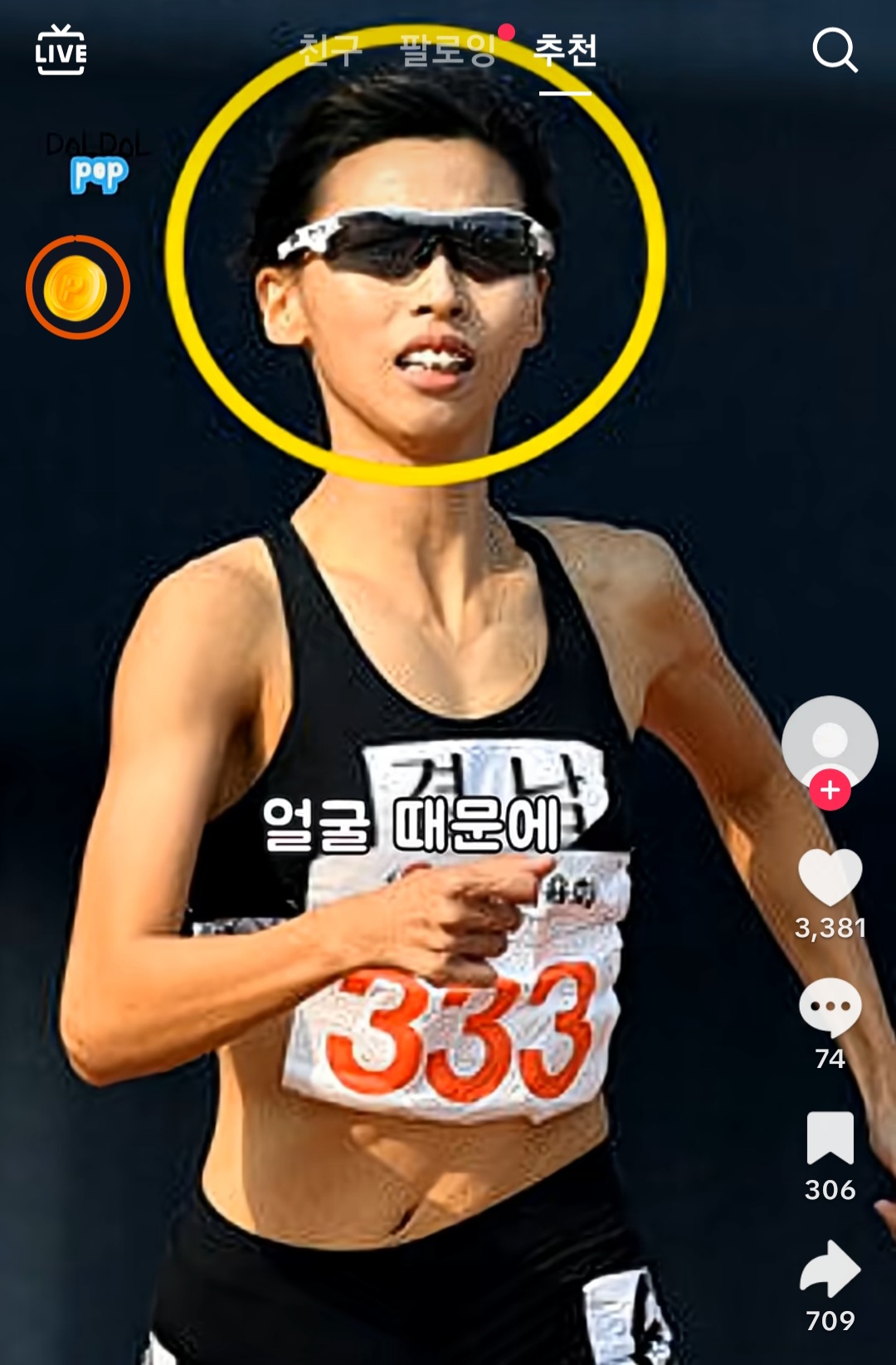Image resolution: width=896 pixels, height=1365 pixels.
Task: Bookmark this video
Action: (x=830, y=1138)
